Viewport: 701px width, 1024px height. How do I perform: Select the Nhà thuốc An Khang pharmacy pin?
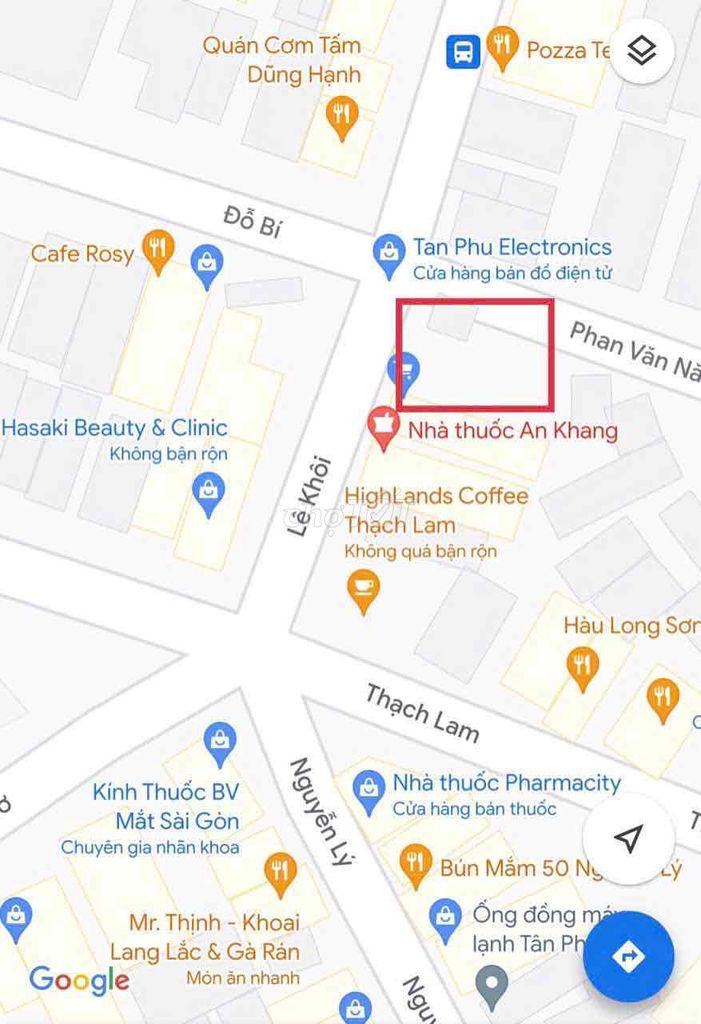pyautogui.click(x=380, y=428)
